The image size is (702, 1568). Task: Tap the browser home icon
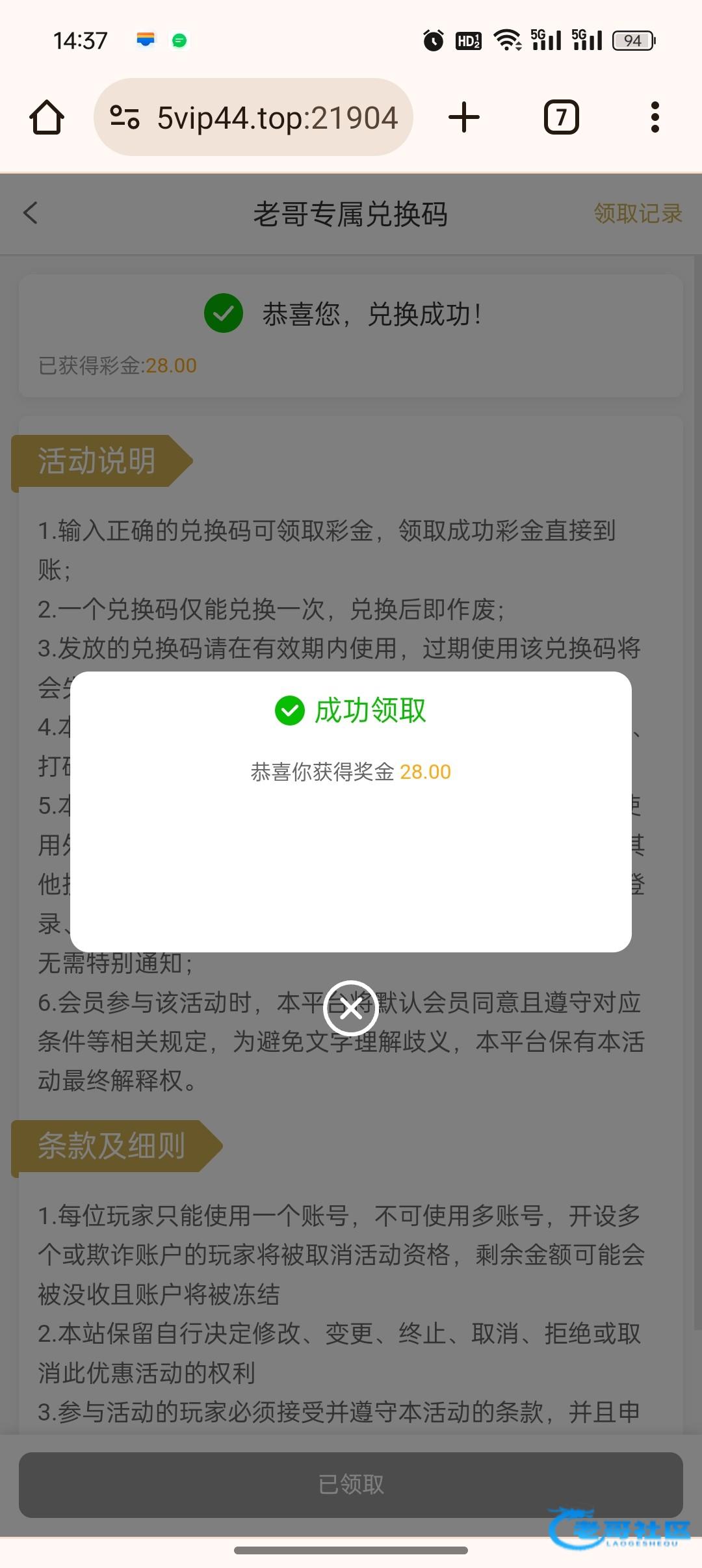(x=47, y=118)
